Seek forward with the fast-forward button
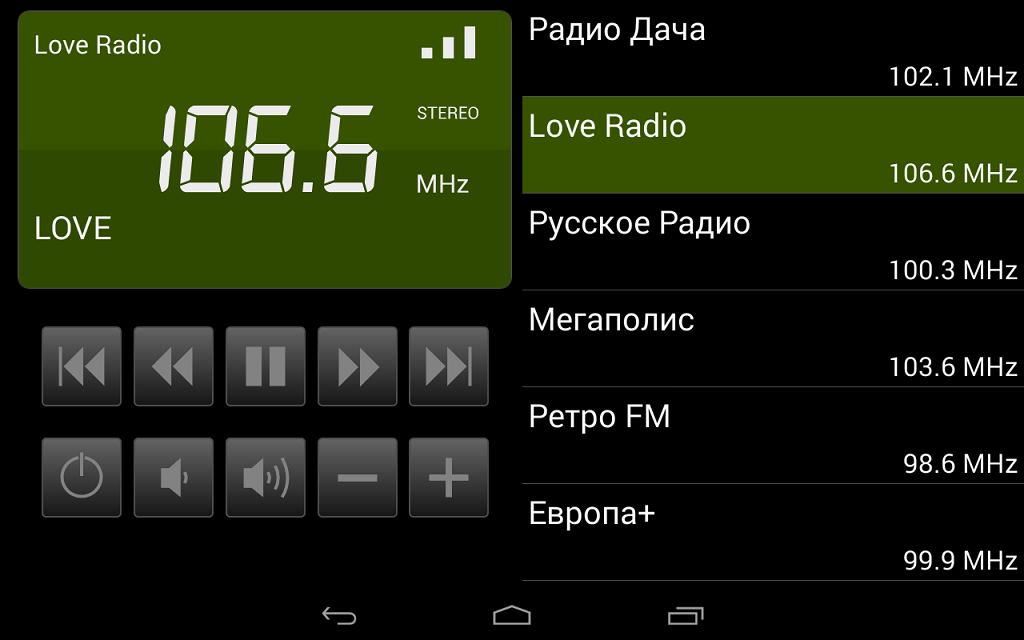 (x=357, y=366)
